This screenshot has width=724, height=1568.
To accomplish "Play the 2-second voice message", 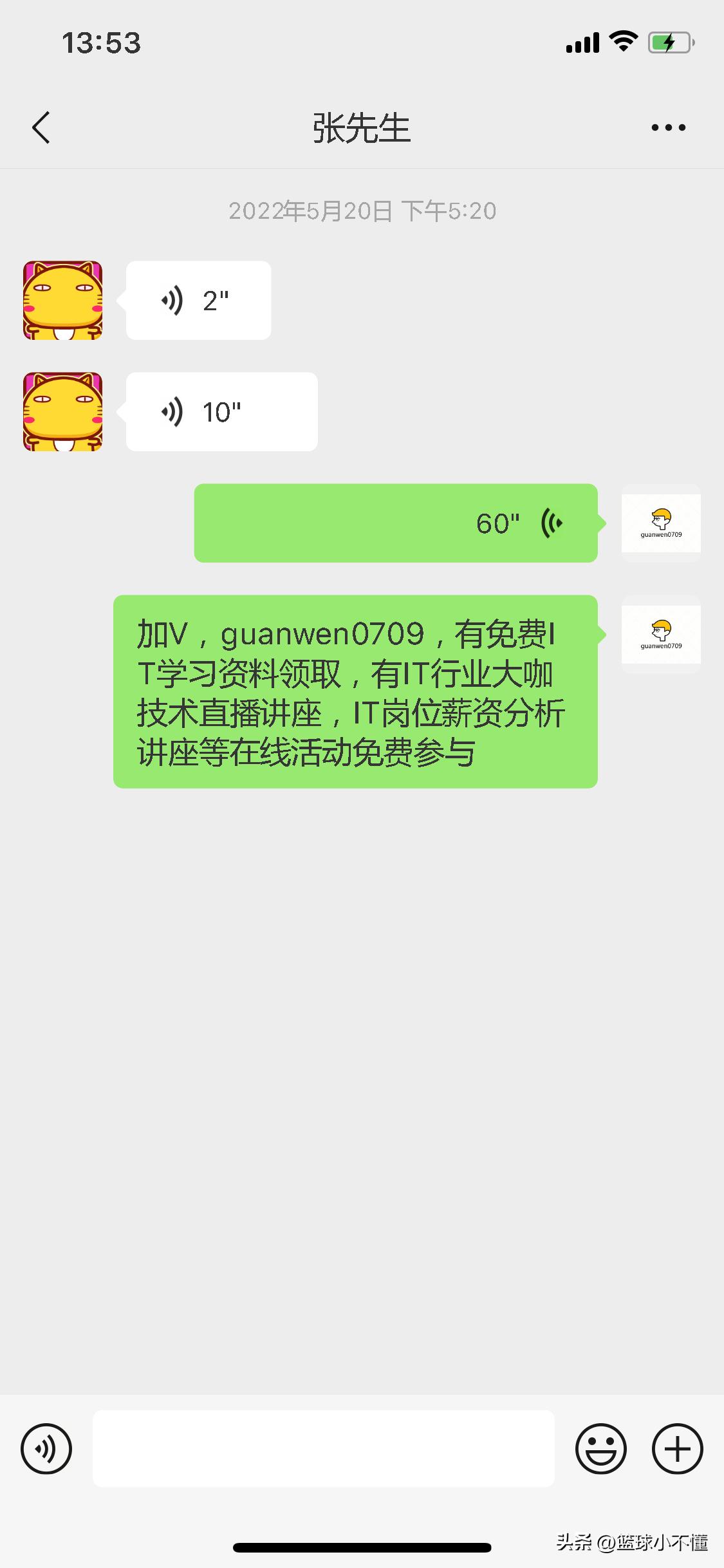I will pos(198,301).
